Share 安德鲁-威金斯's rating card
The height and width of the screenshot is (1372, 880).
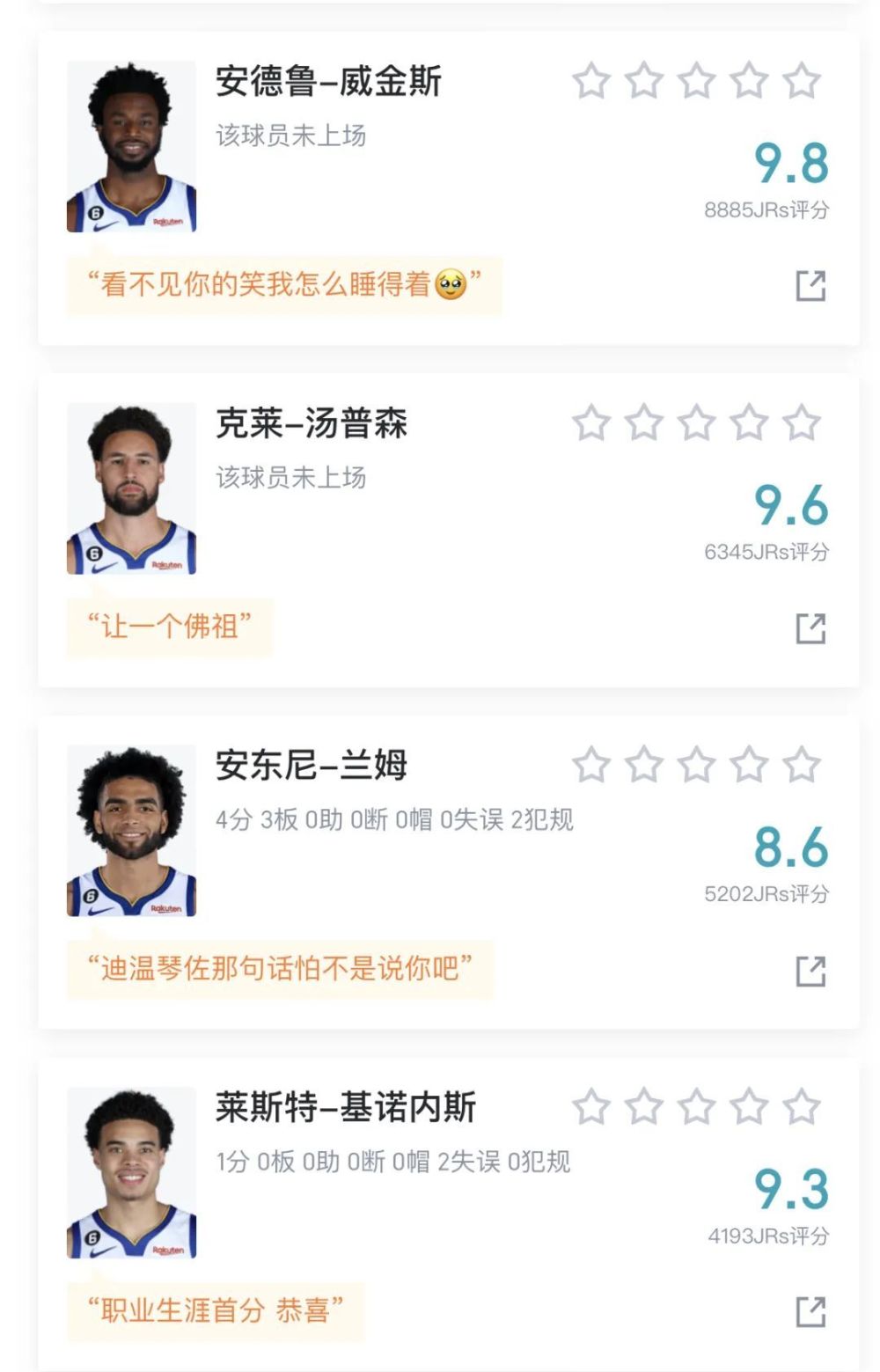[x=810, y=286]
